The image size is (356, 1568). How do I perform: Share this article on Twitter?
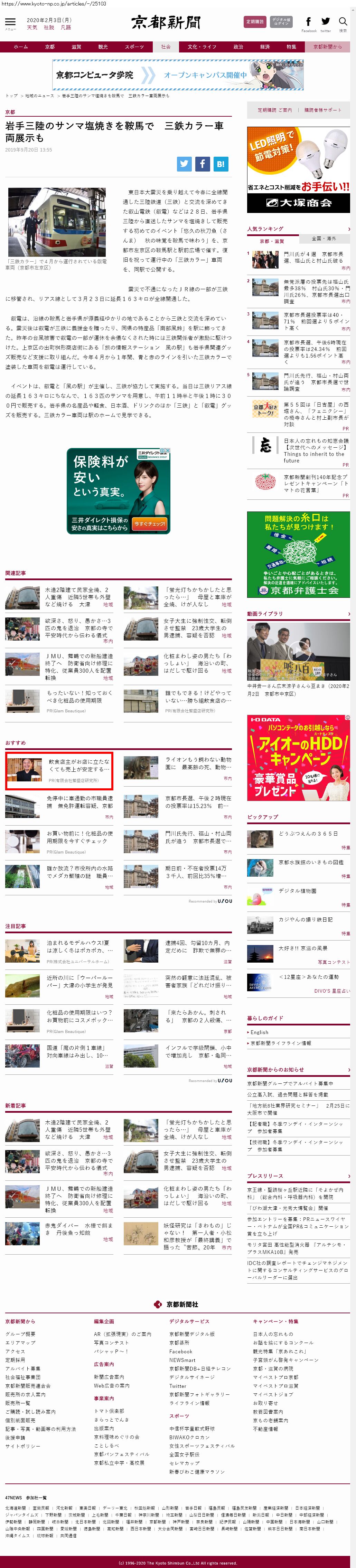coord(185,163)
